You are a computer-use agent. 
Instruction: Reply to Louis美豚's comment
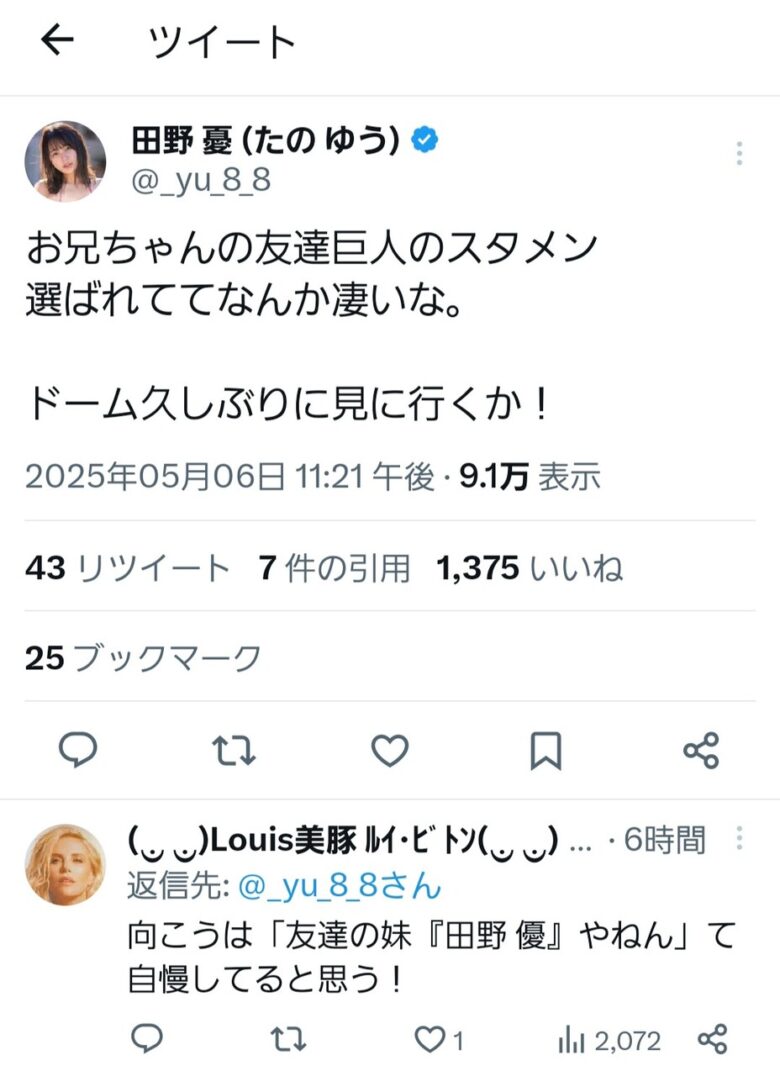[147, 1040]
